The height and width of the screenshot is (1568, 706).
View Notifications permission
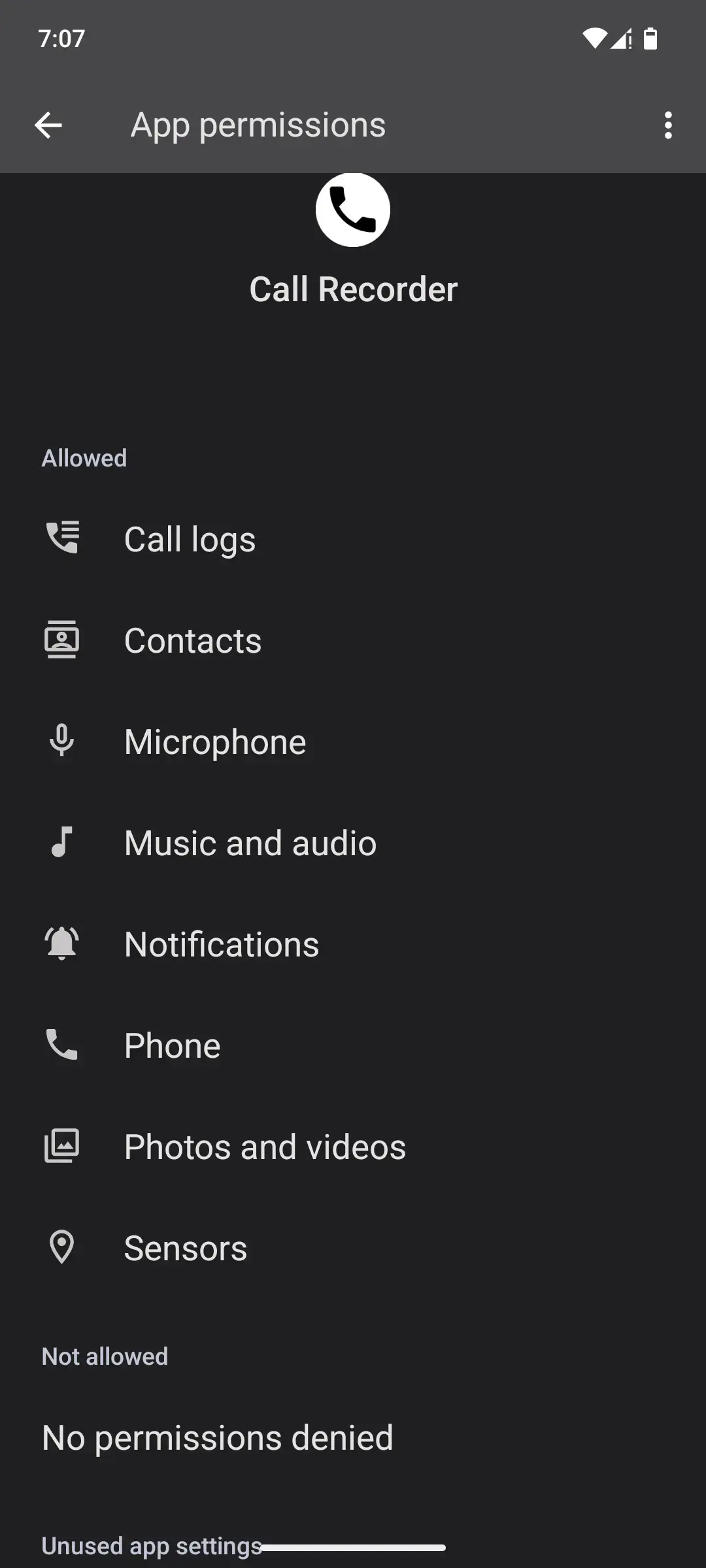click(353, 944)
